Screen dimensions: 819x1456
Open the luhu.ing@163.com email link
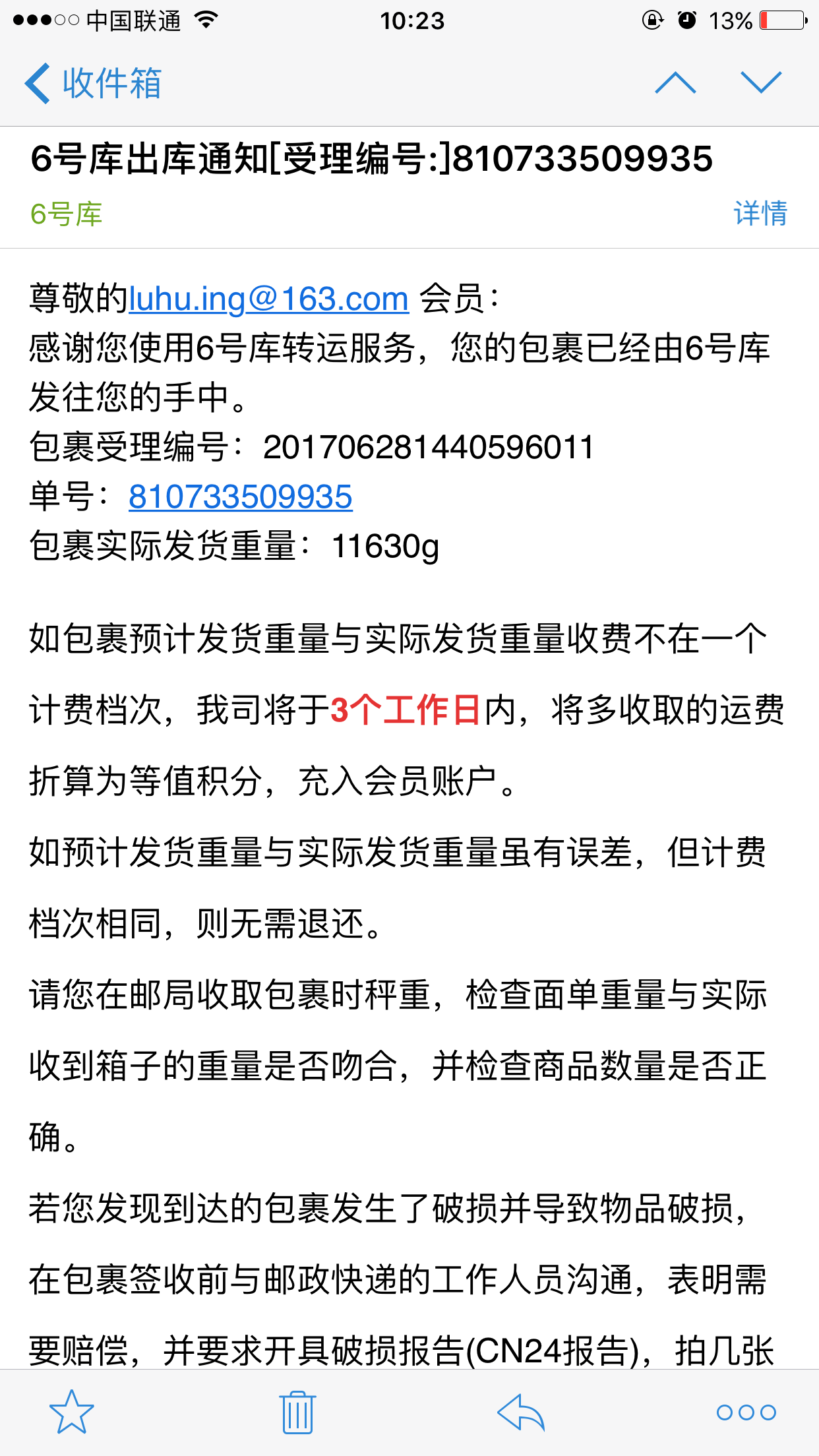[x=269, y=299]
